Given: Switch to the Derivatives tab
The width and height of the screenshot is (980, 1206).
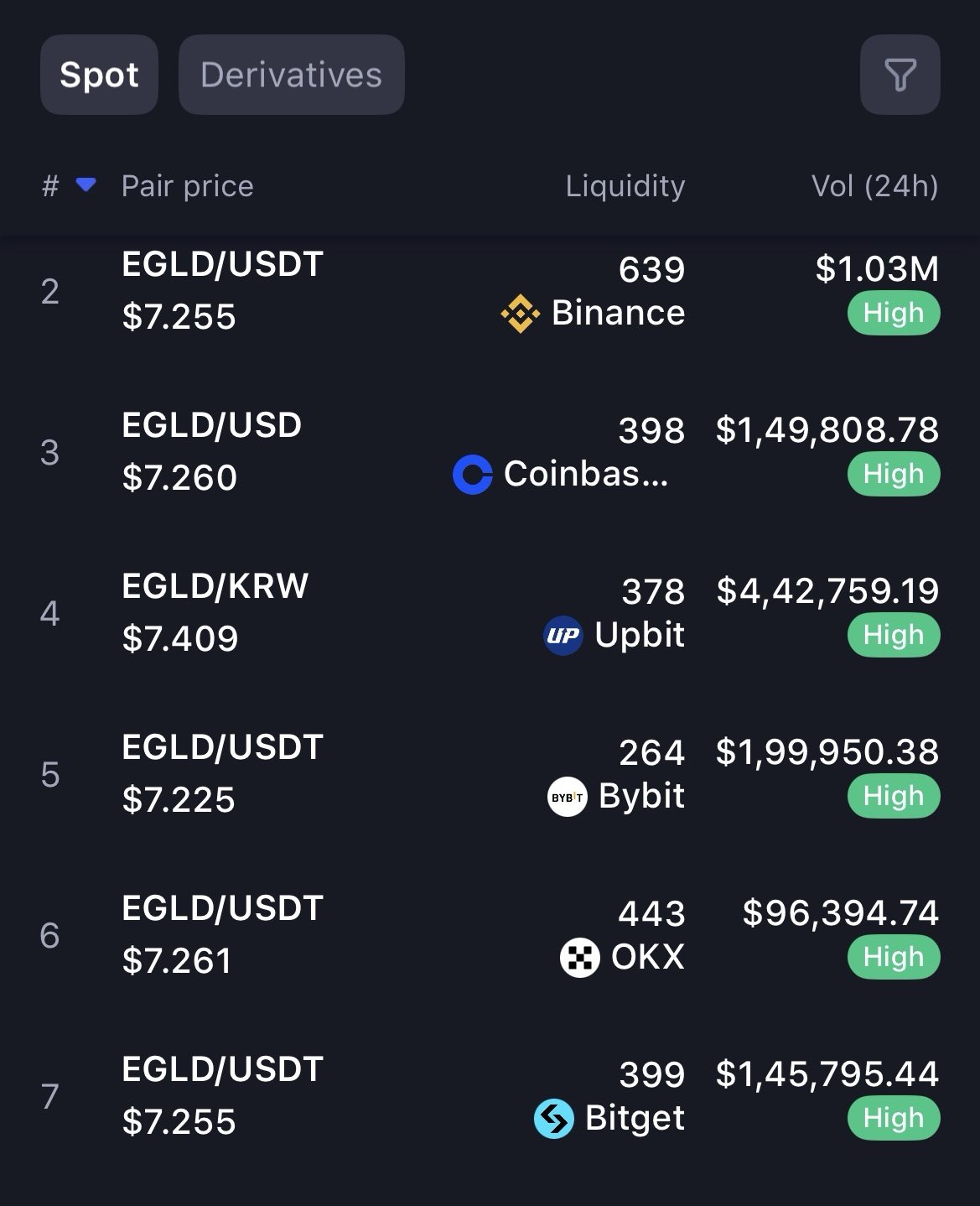Looking at the screenshot, I should click(291, 75).
